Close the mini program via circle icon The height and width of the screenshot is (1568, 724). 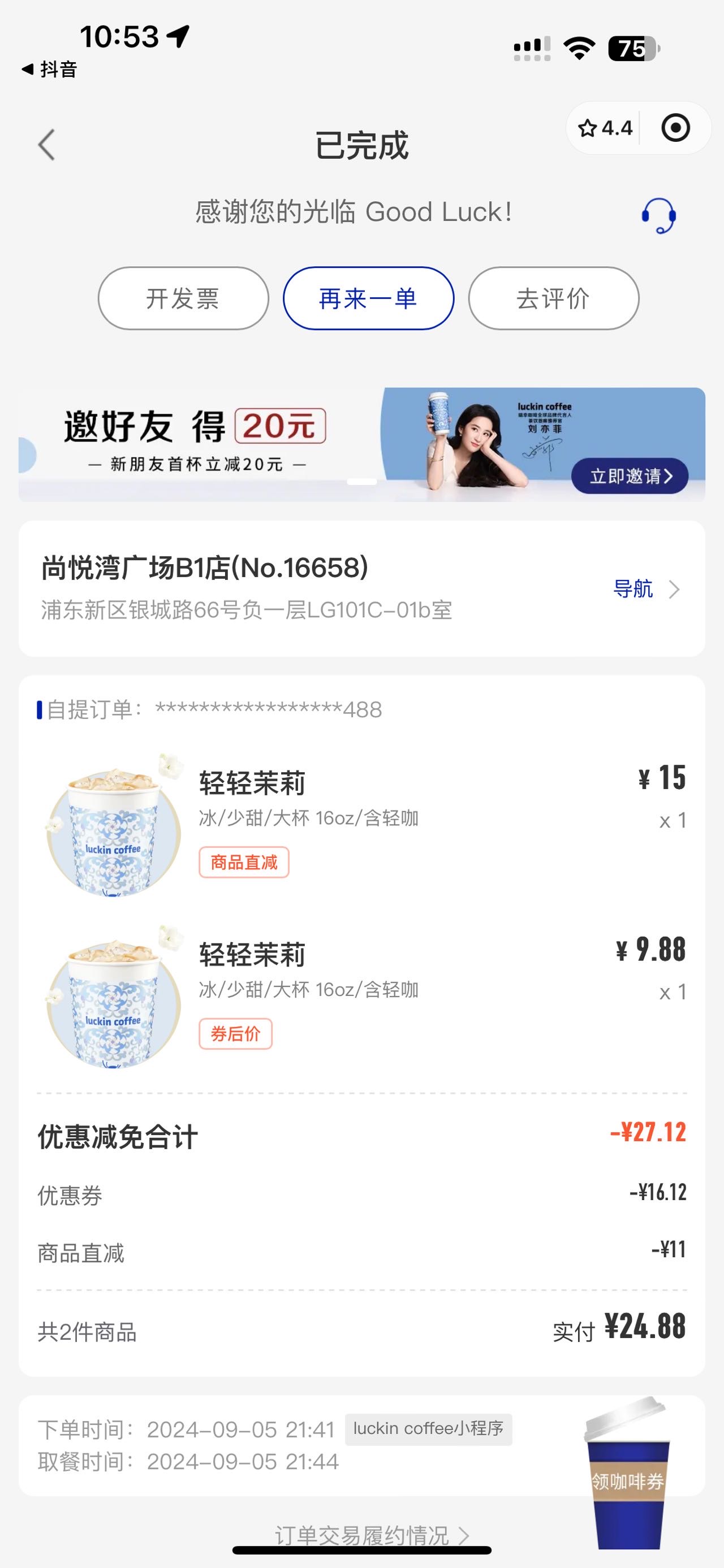coord(675,128)
